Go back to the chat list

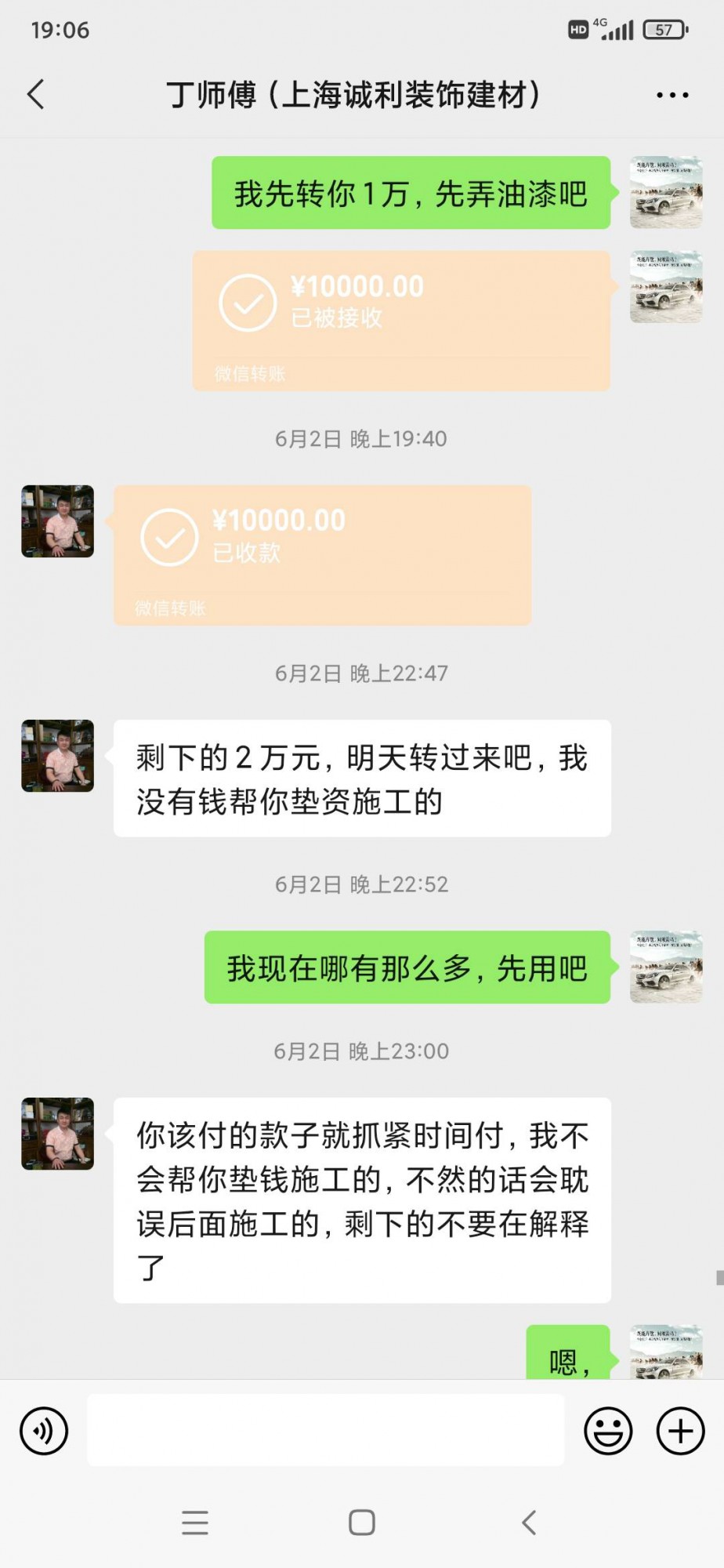(36, 95)
